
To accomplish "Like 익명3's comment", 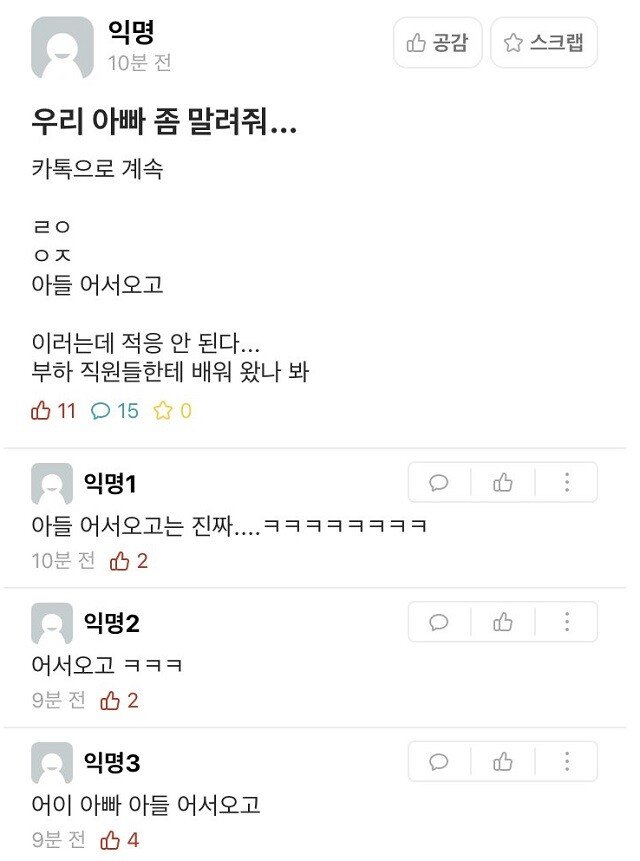I will [x=503, y=762].
